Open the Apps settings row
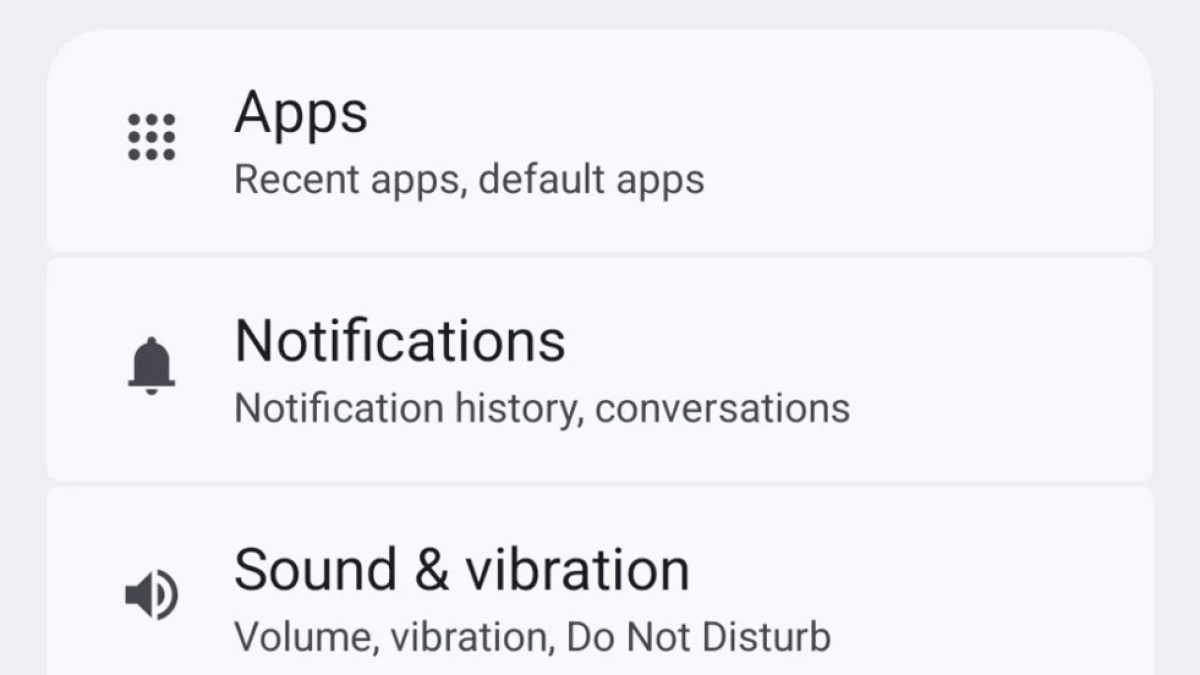 (600, 140)
